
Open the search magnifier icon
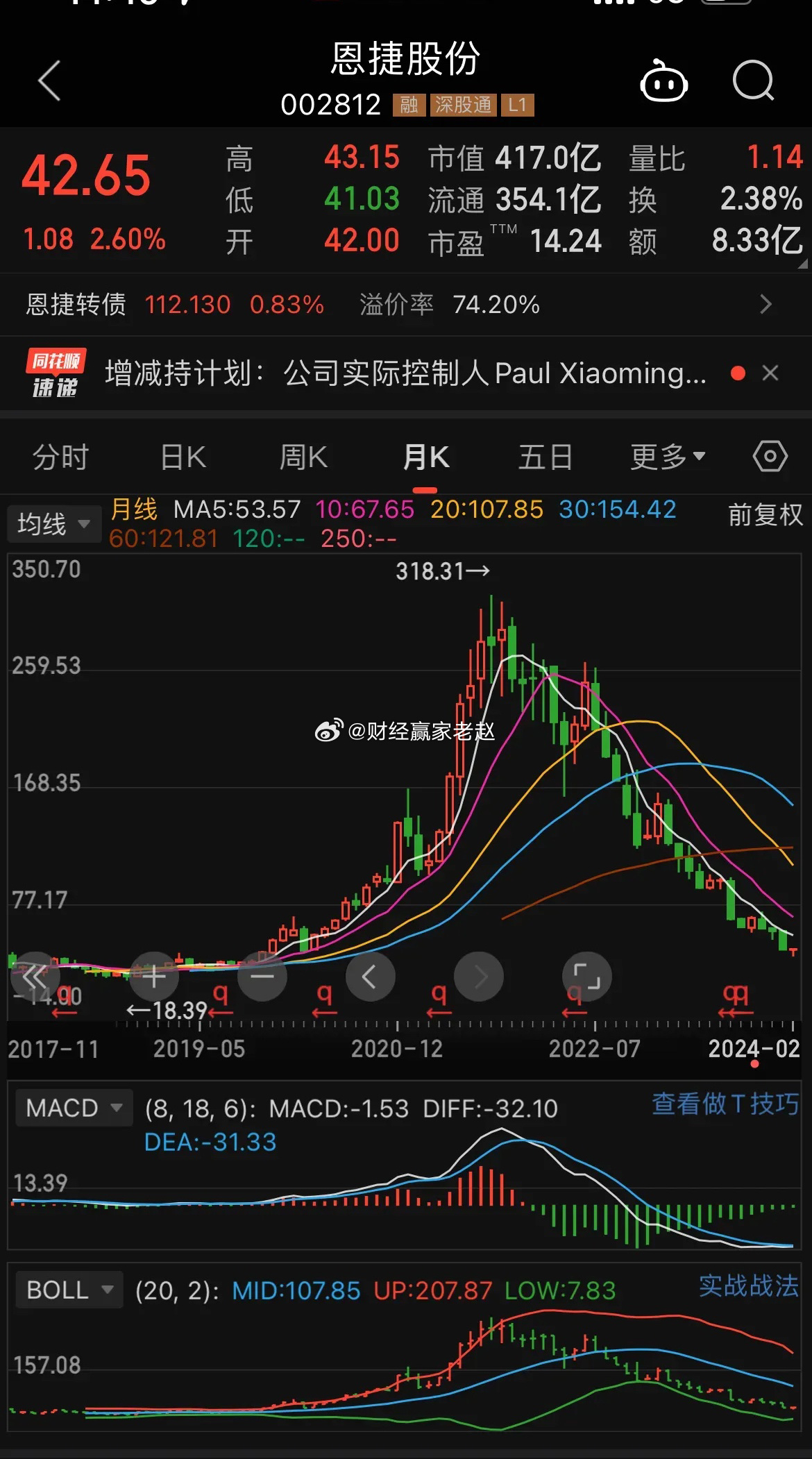(x=754, y=82)
